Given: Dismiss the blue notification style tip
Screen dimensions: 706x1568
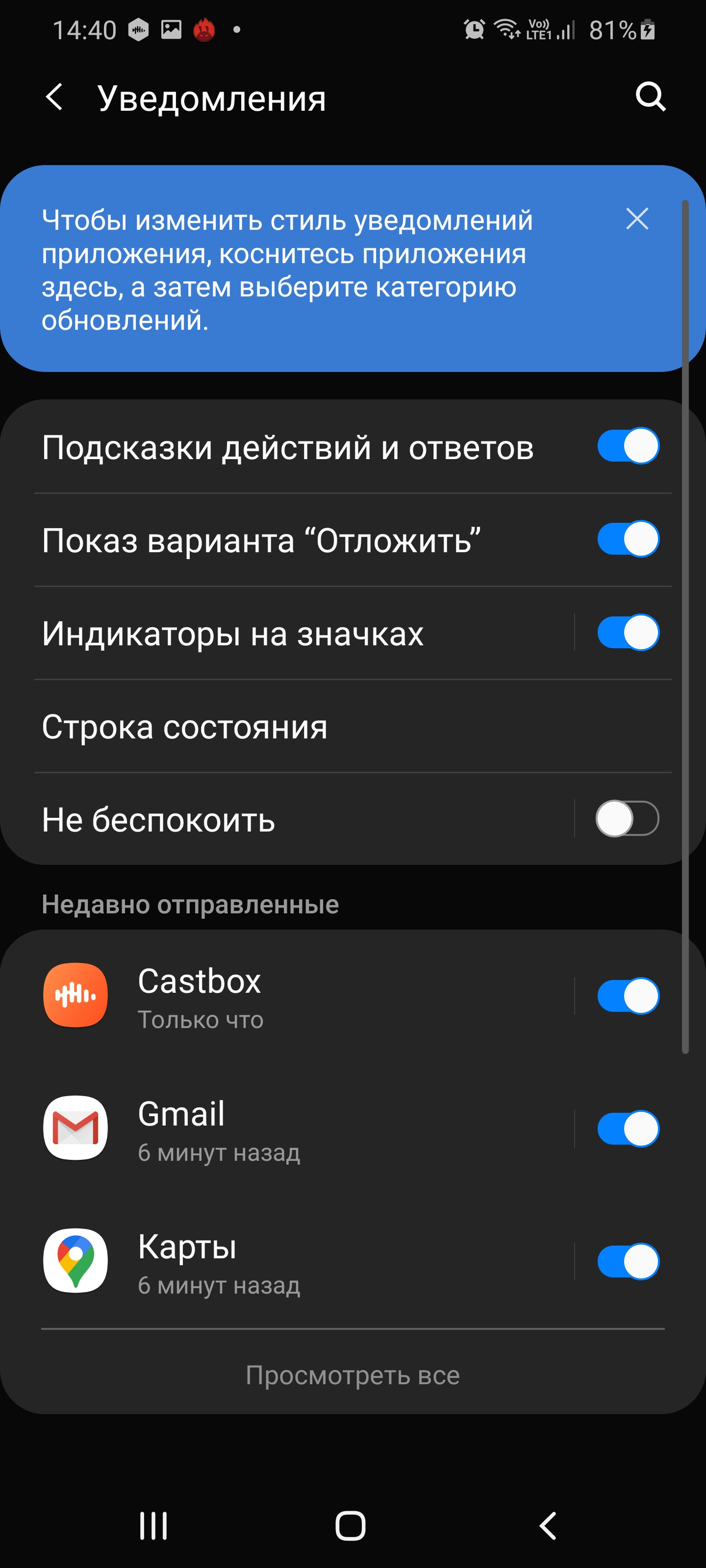Looking at the screenshot, I should point(637,219).
